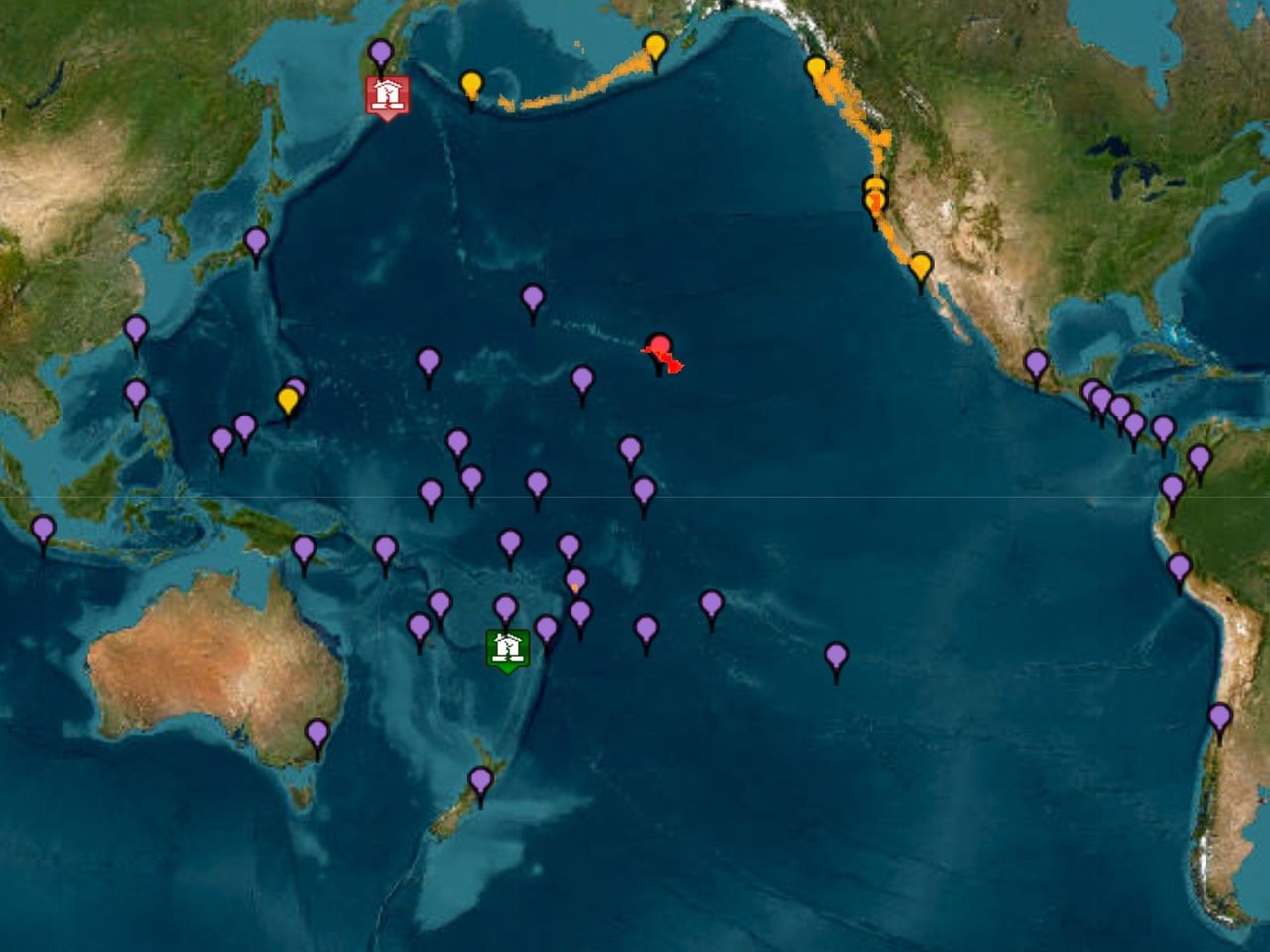The width and height of the screenshot is (1270, 952).
Task: Select the yellow pin near Guam
Action: pos(288,402)
